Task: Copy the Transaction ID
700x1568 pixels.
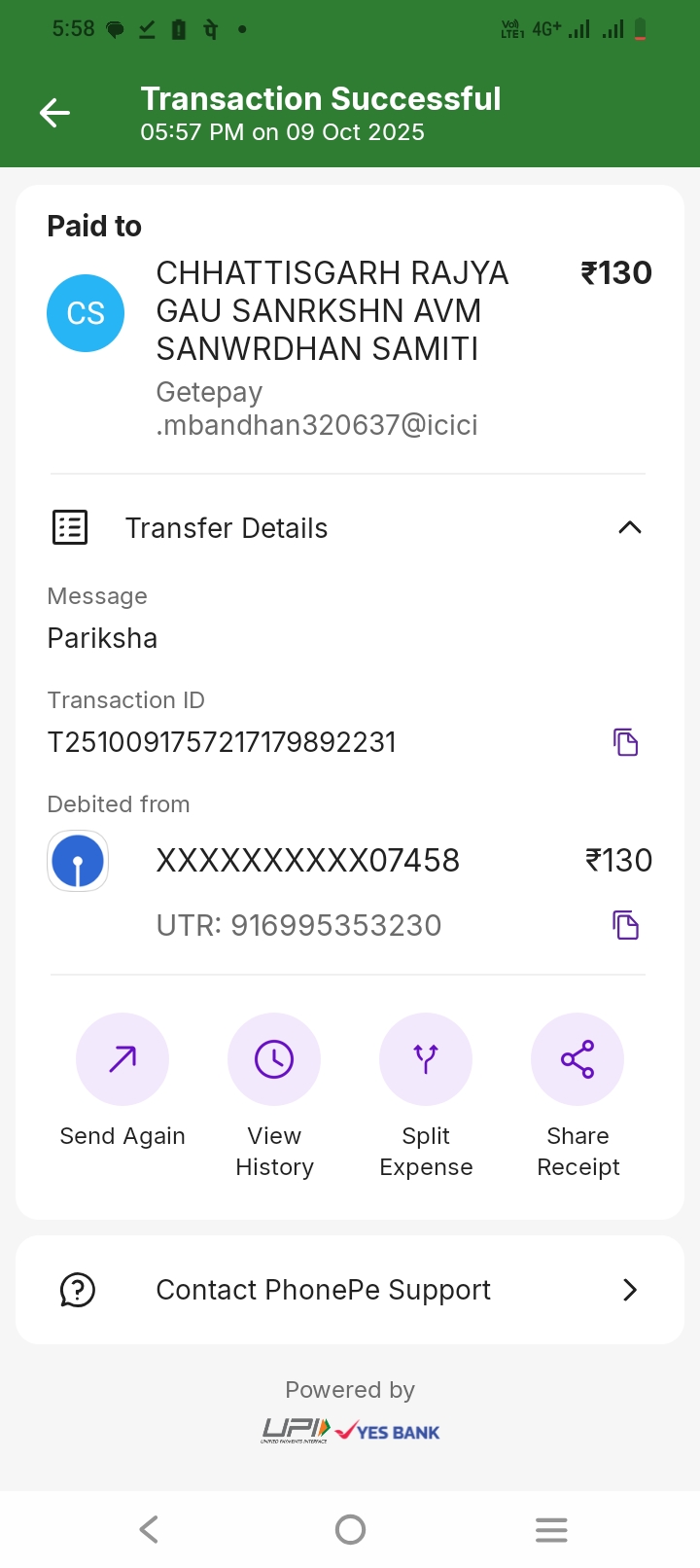Action: (625, 742)
